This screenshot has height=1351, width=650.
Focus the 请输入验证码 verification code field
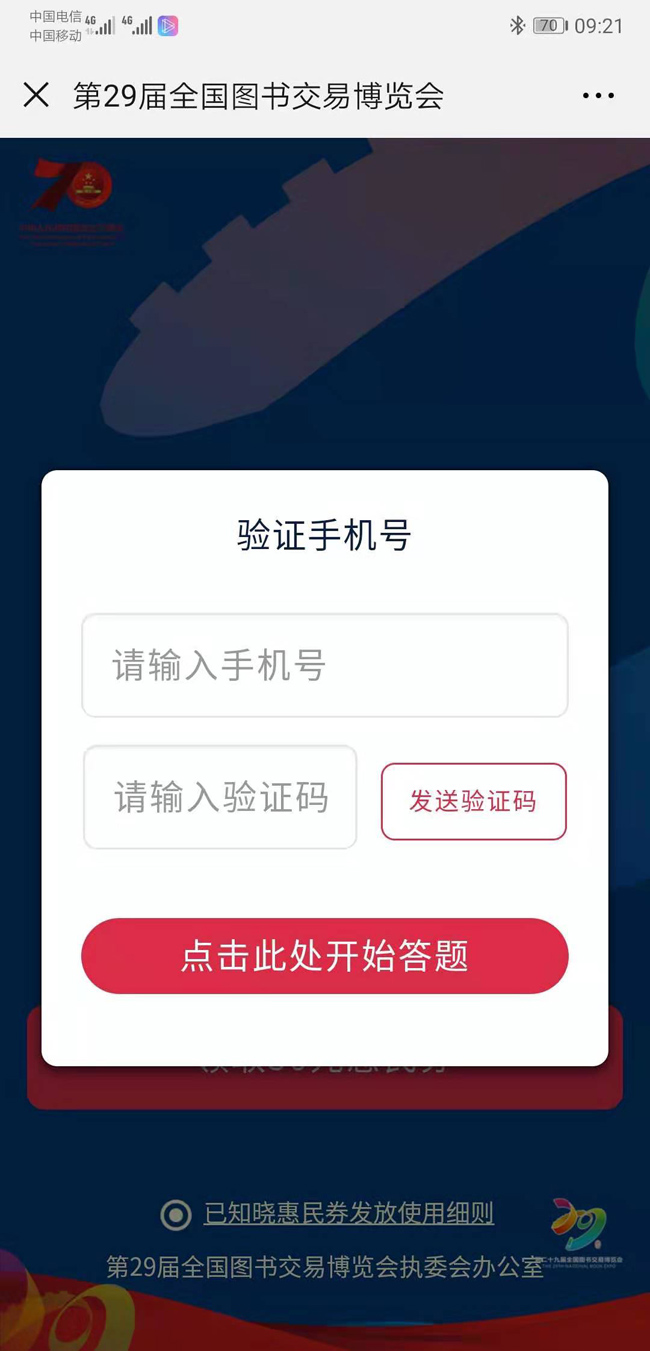[220, 797]
